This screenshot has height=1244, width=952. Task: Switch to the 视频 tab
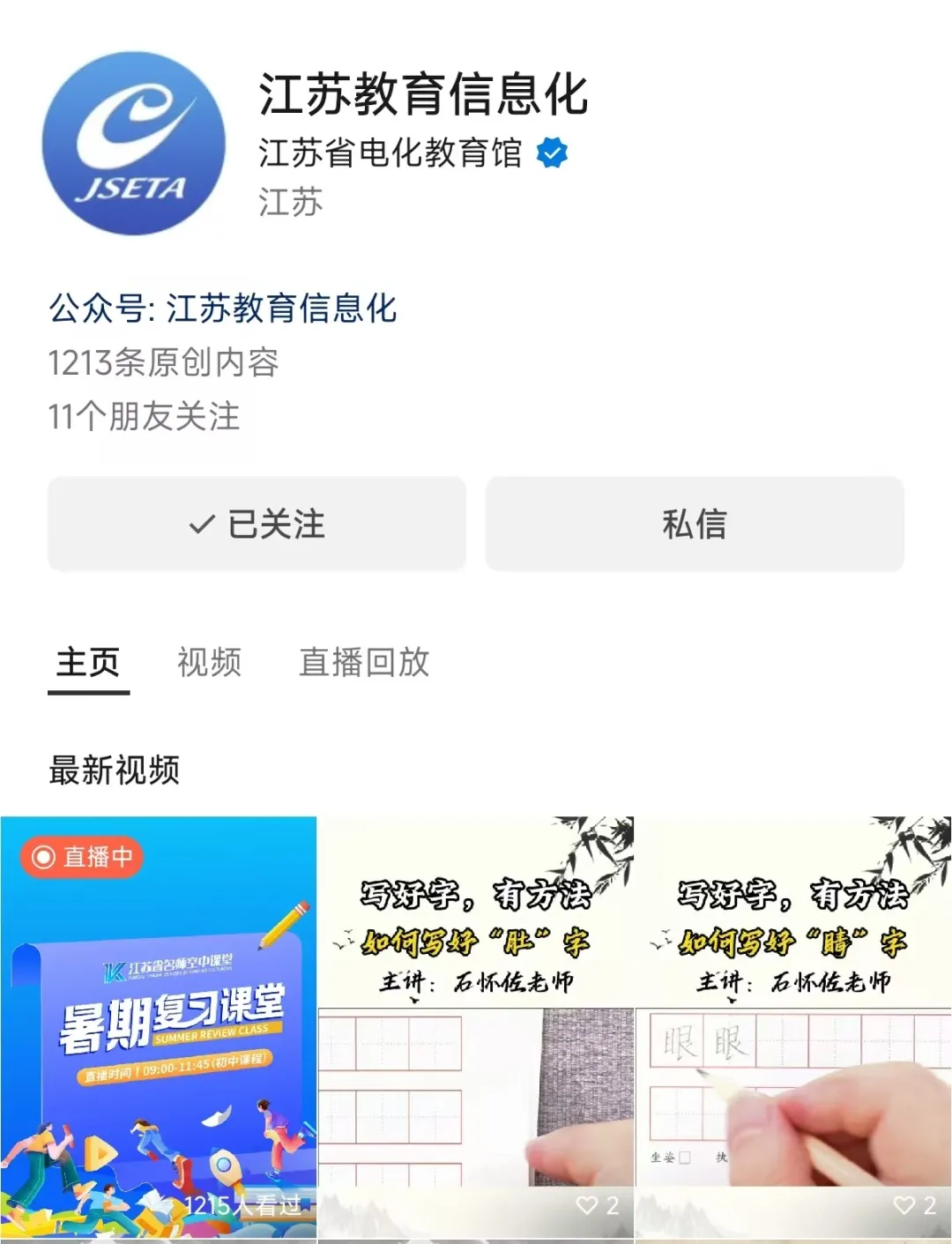pos(209,662)
